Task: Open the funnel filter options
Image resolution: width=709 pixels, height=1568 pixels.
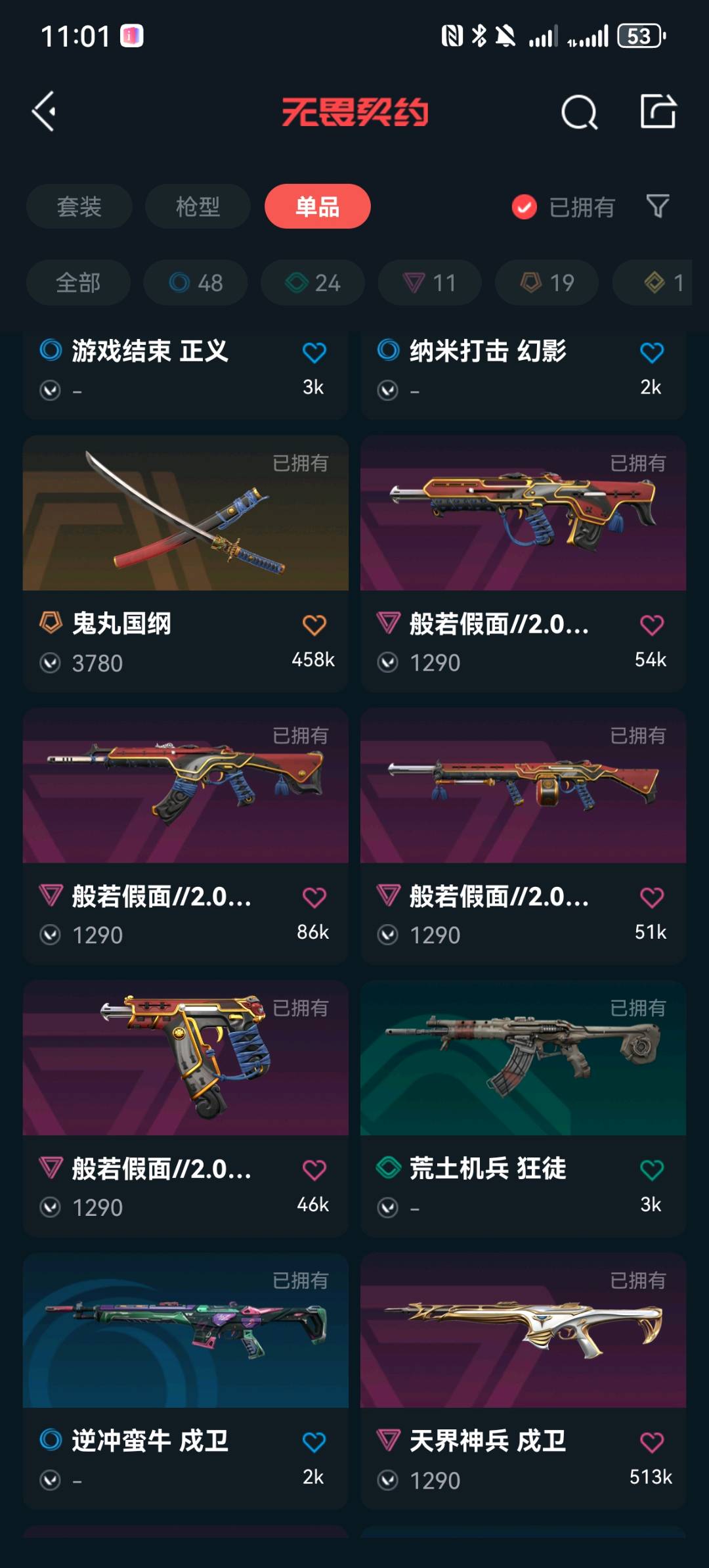Action: [x=658, y=206]
